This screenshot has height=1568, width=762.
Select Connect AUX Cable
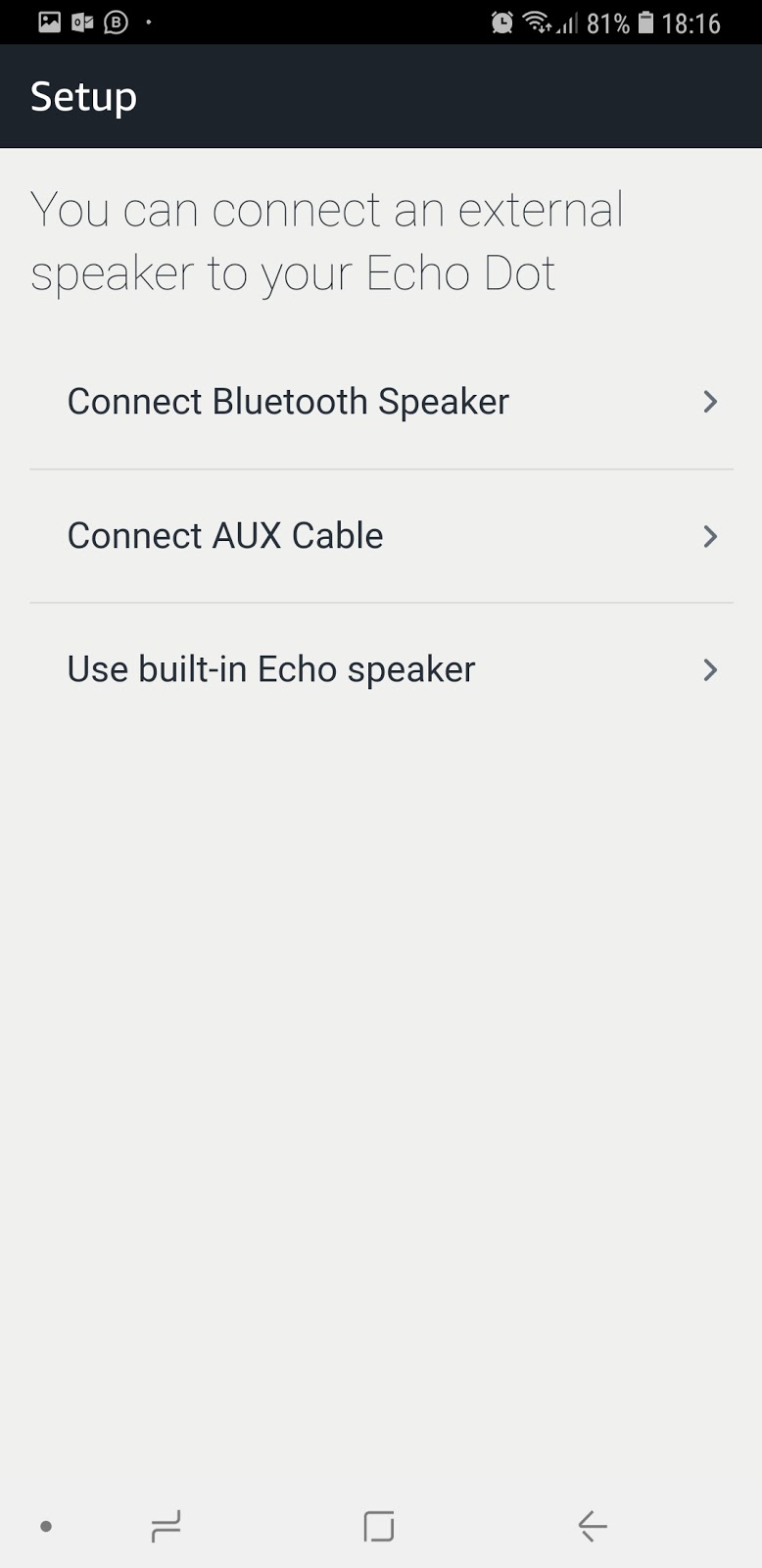[381, 536]
